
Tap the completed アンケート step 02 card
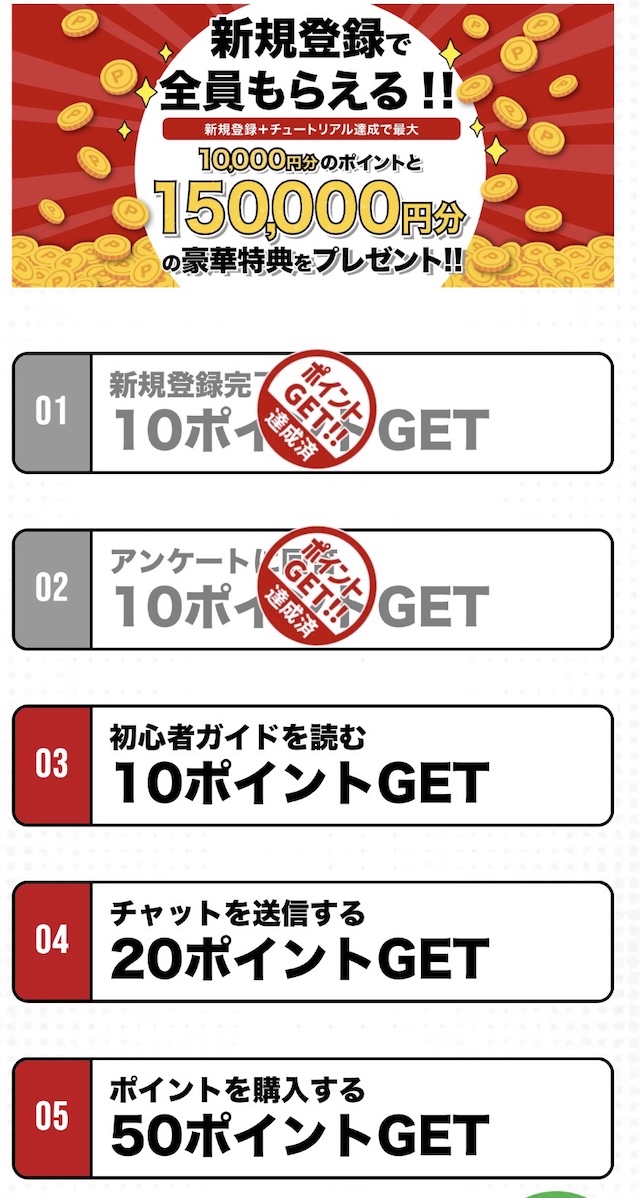click(312, 588)
